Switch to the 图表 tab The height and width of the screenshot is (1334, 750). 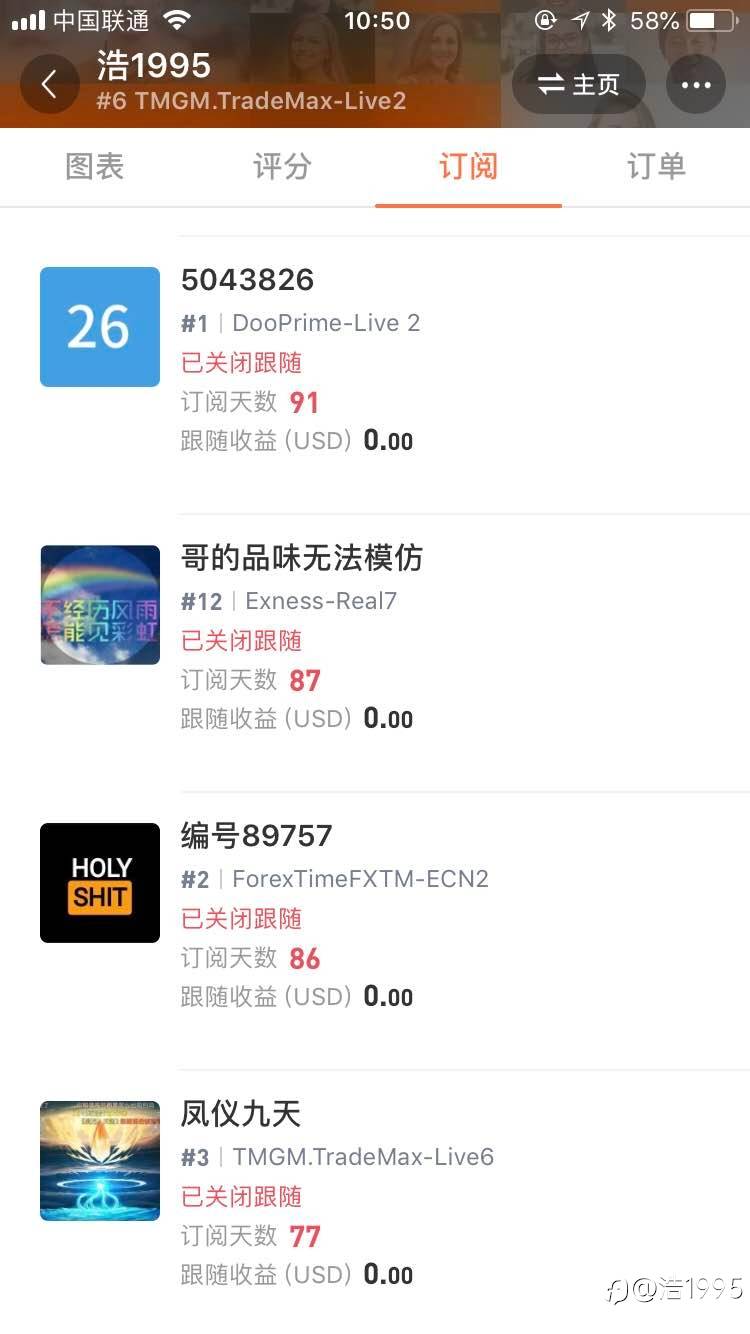94,166
